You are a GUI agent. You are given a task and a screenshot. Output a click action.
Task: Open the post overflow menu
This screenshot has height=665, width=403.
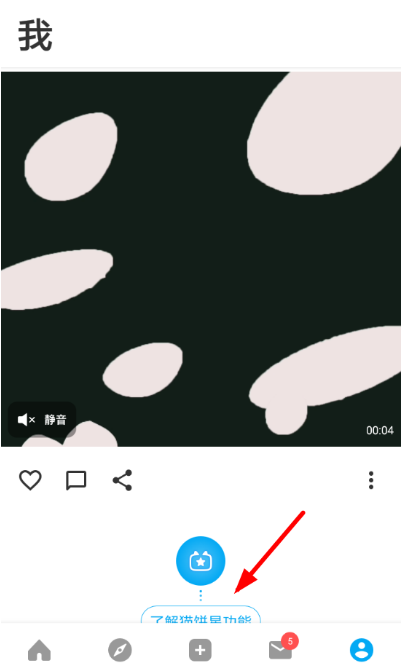click(371, 480)
